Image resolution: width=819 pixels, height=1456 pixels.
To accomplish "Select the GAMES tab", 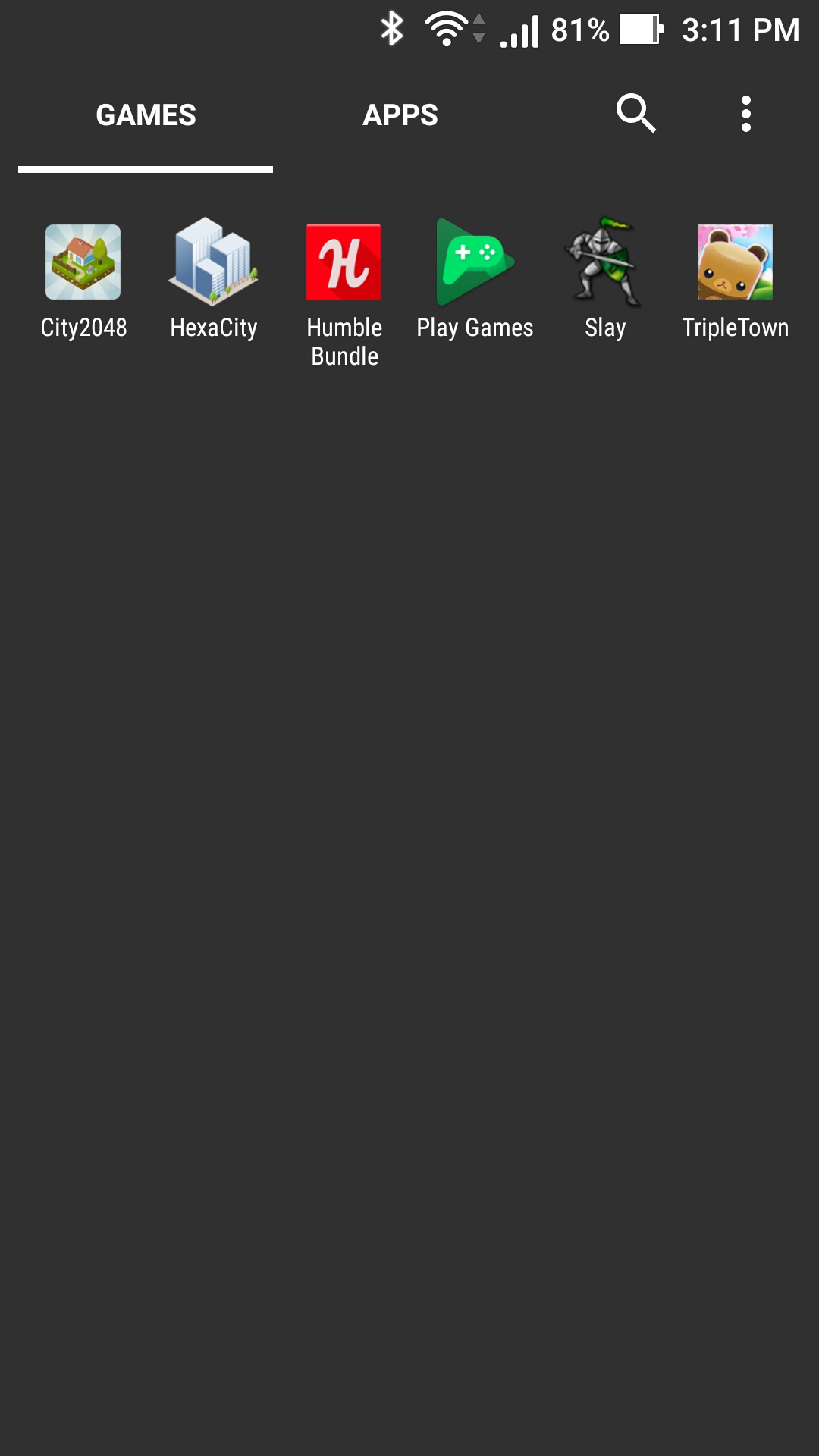I will point(146,115).
